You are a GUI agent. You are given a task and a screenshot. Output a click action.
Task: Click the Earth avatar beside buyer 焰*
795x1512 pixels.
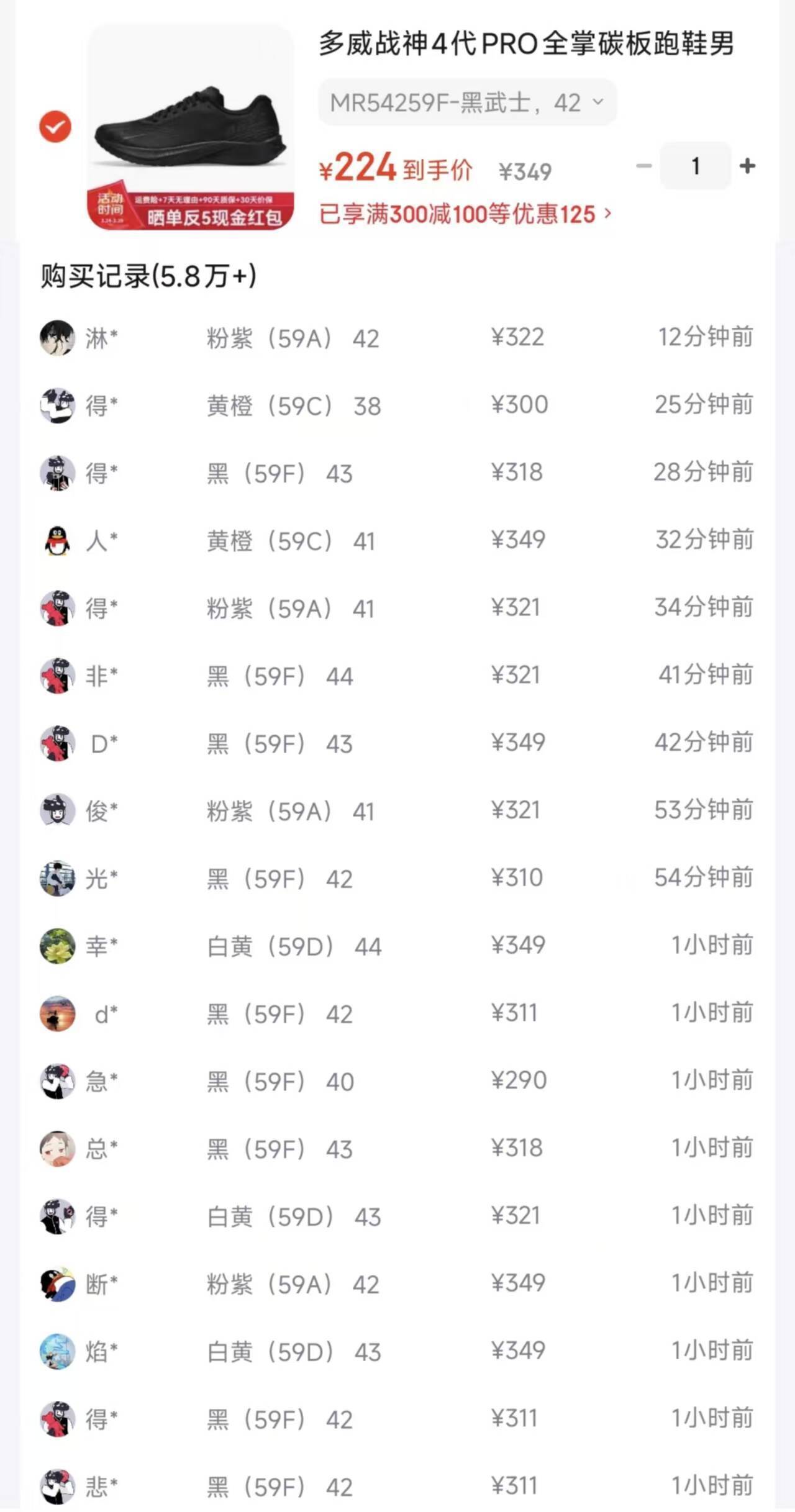click(x=57, y=1352)
